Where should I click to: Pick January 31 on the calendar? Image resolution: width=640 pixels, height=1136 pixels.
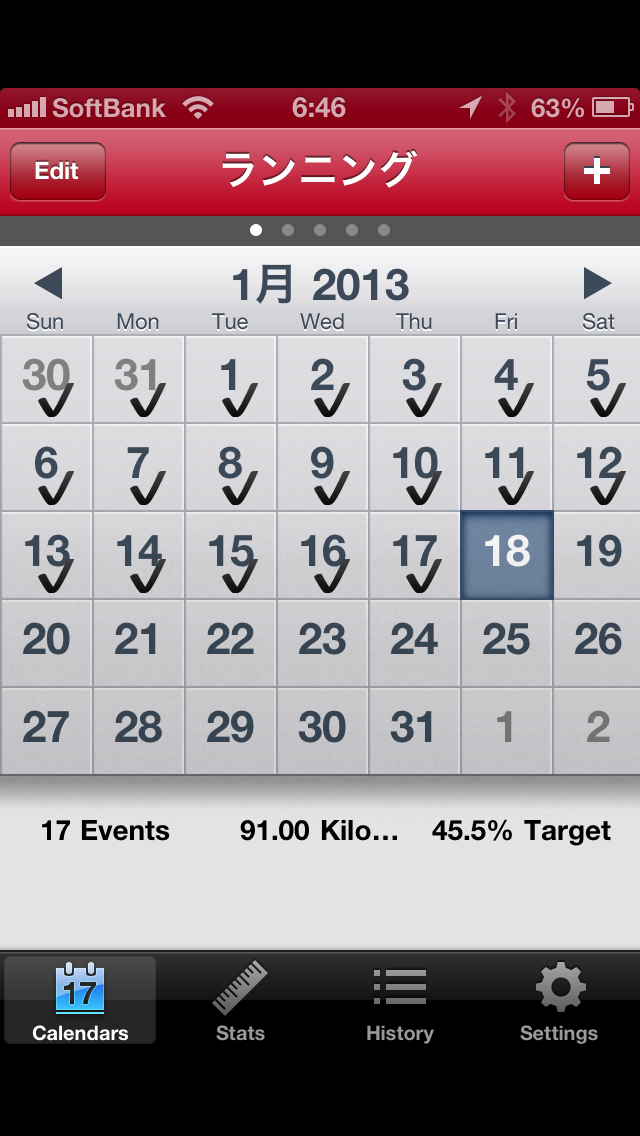point(415,731)
